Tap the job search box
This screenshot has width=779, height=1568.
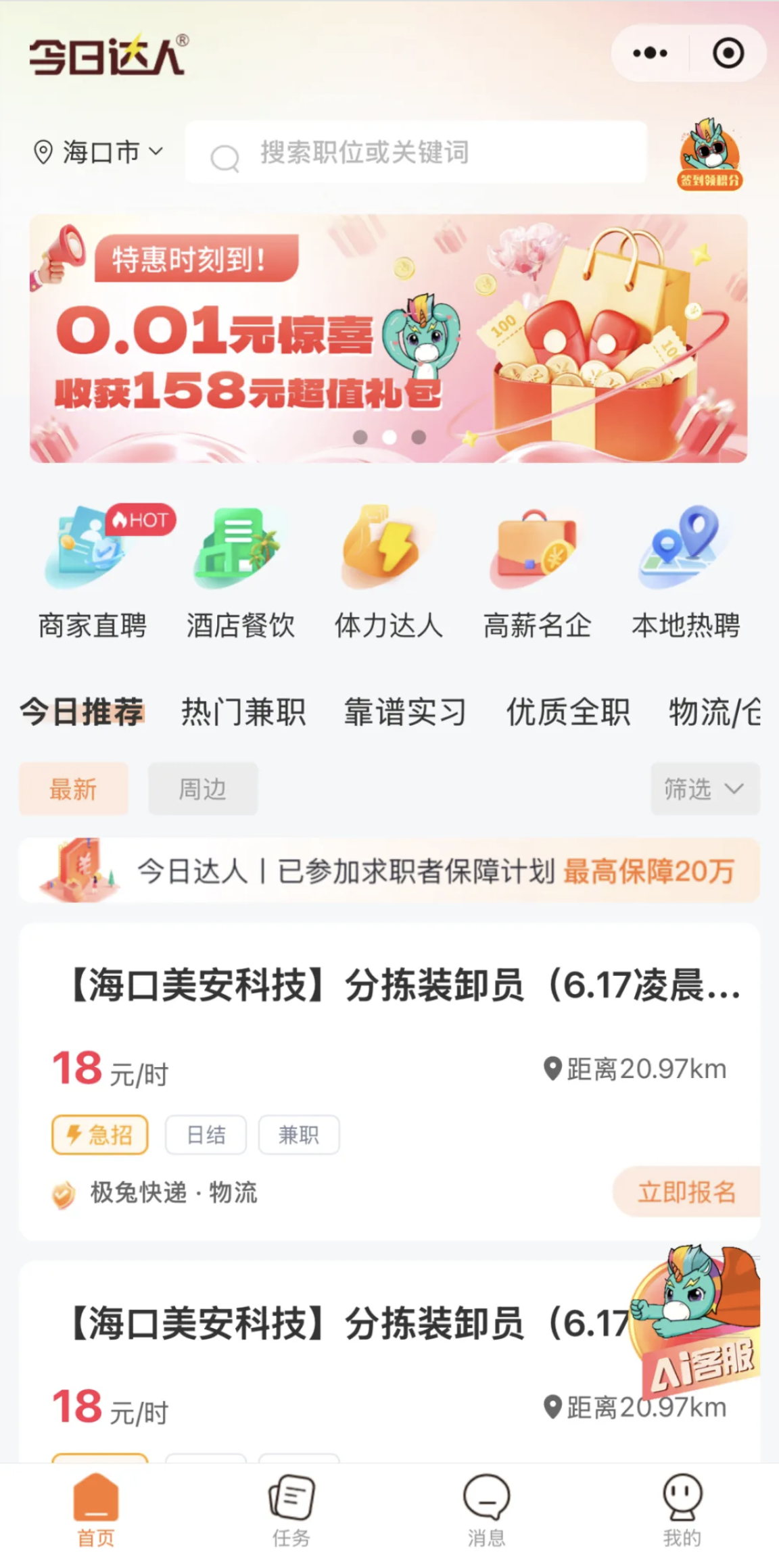pyautogui.click(x=415, y=153)
